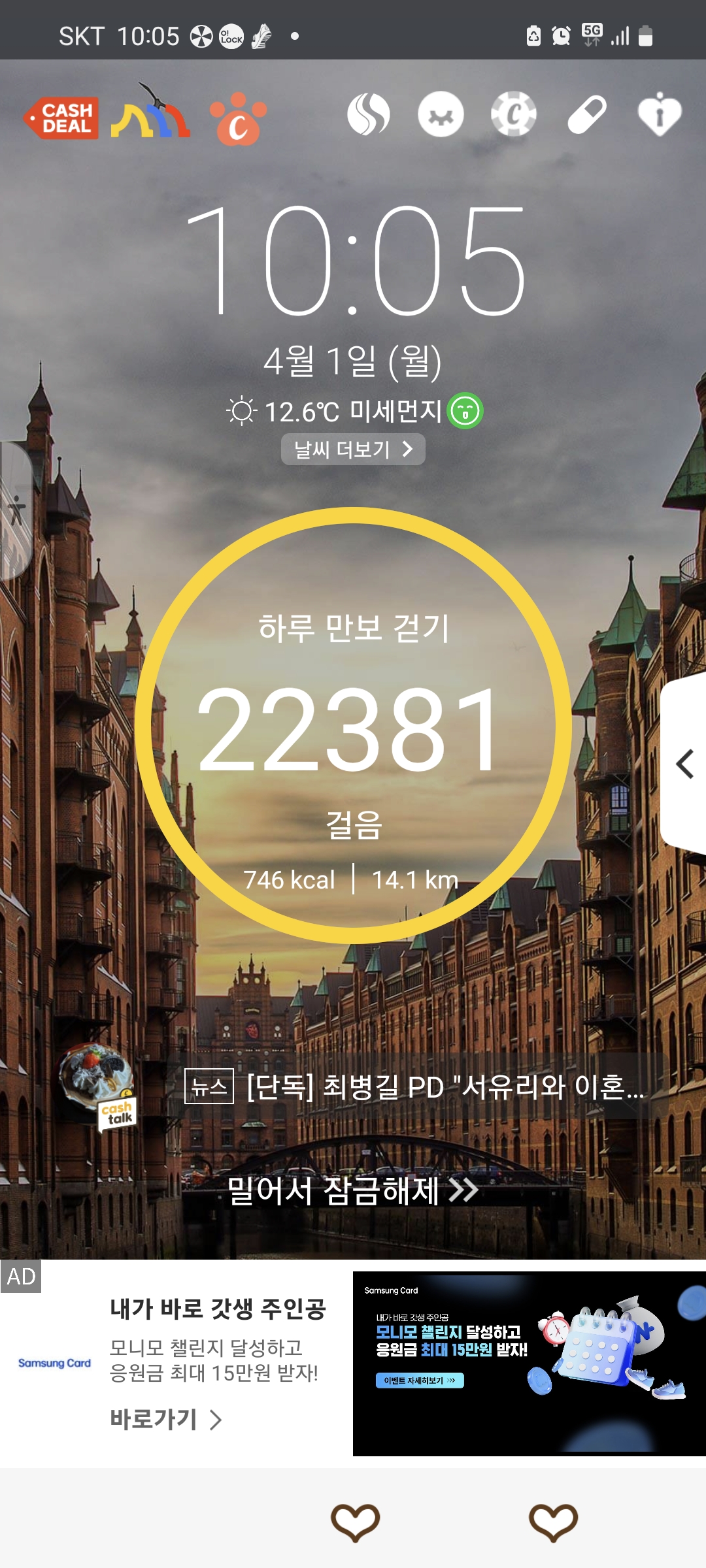Tap the orange paw C icon
This screenshot has width=706, height=1568.
tap(238, 120)
